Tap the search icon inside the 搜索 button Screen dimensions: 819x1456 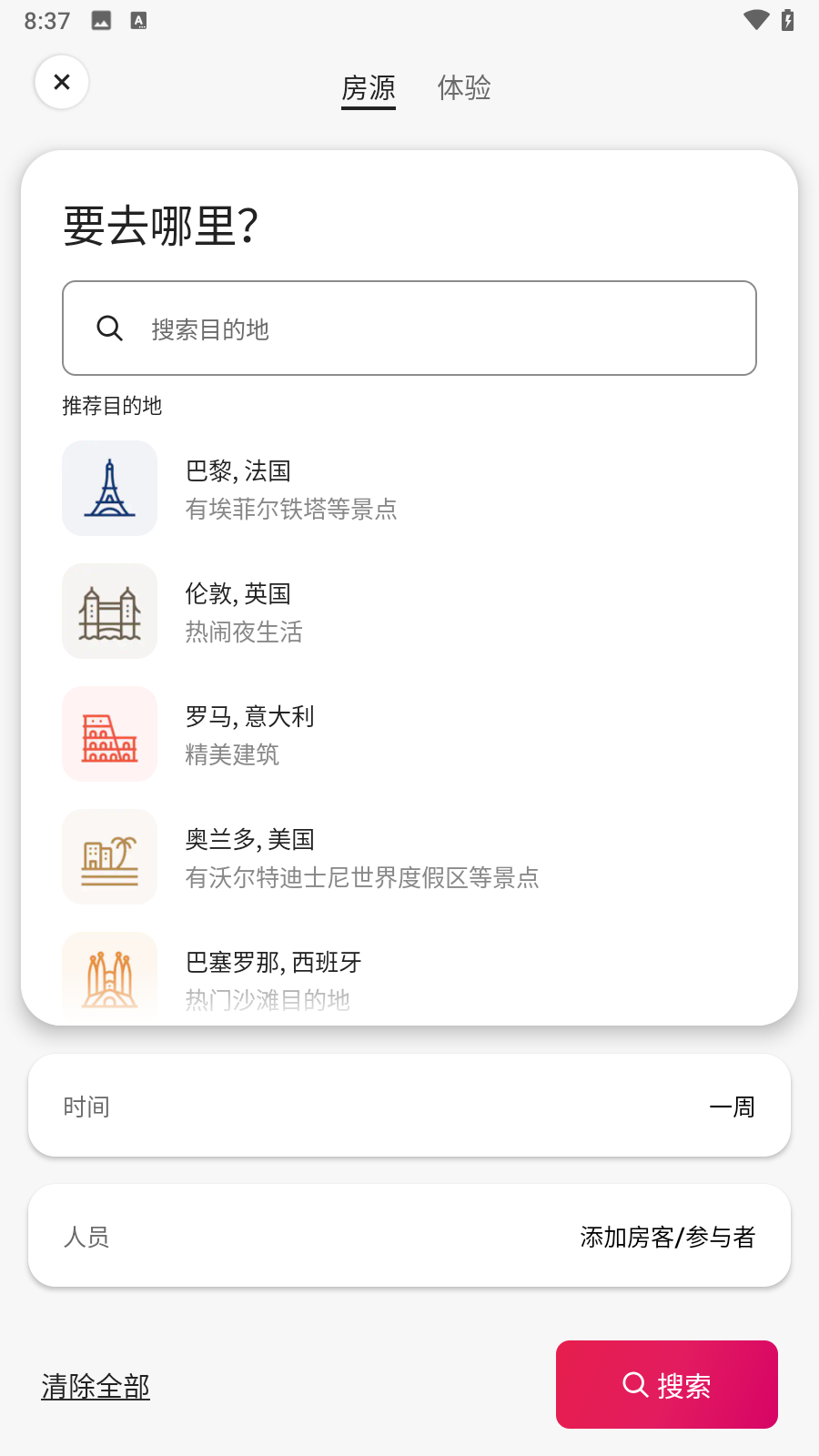click(x=634, y=1384)
